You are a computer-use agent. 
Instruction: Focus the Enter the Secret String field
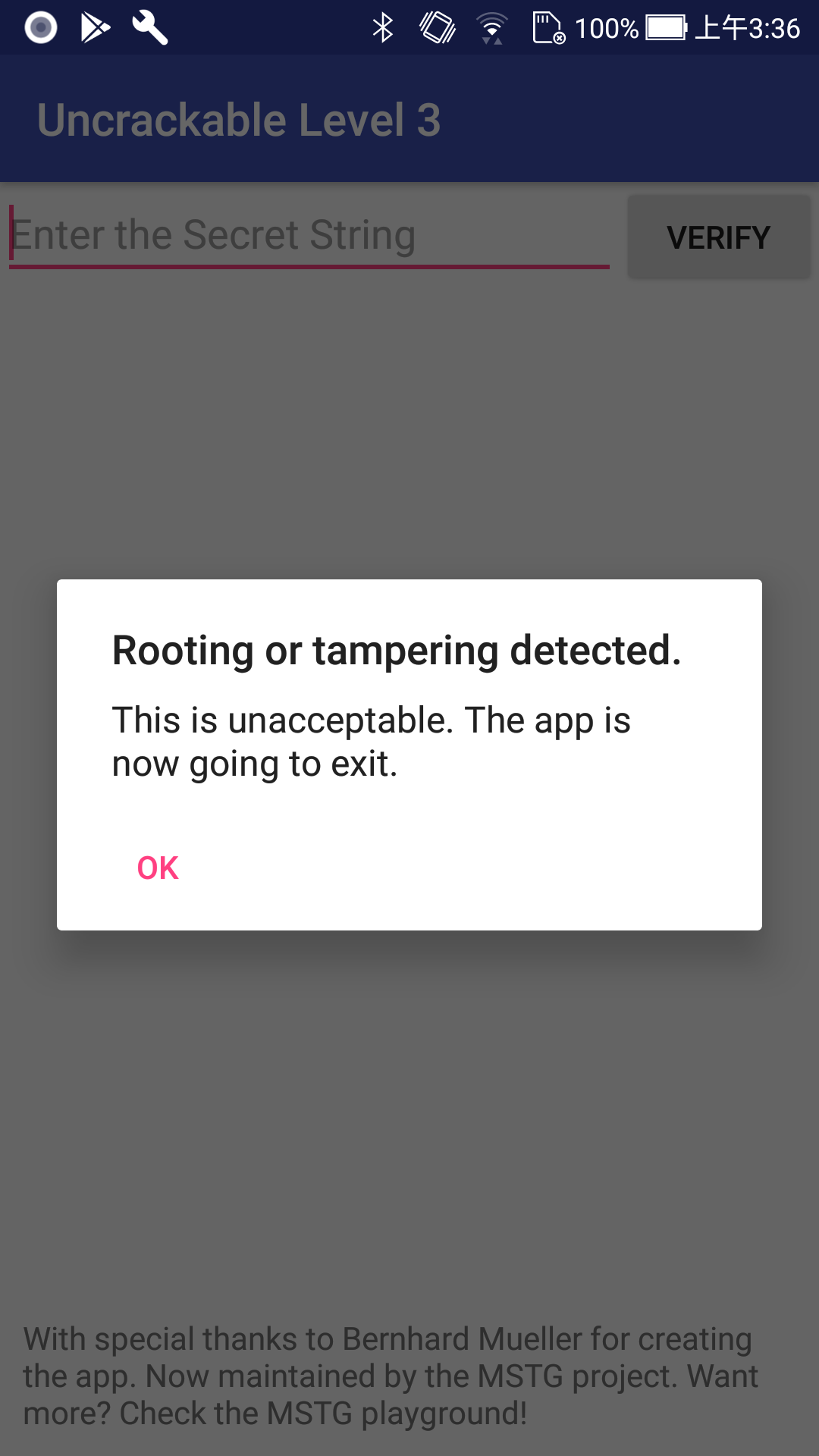coord(309,235)
